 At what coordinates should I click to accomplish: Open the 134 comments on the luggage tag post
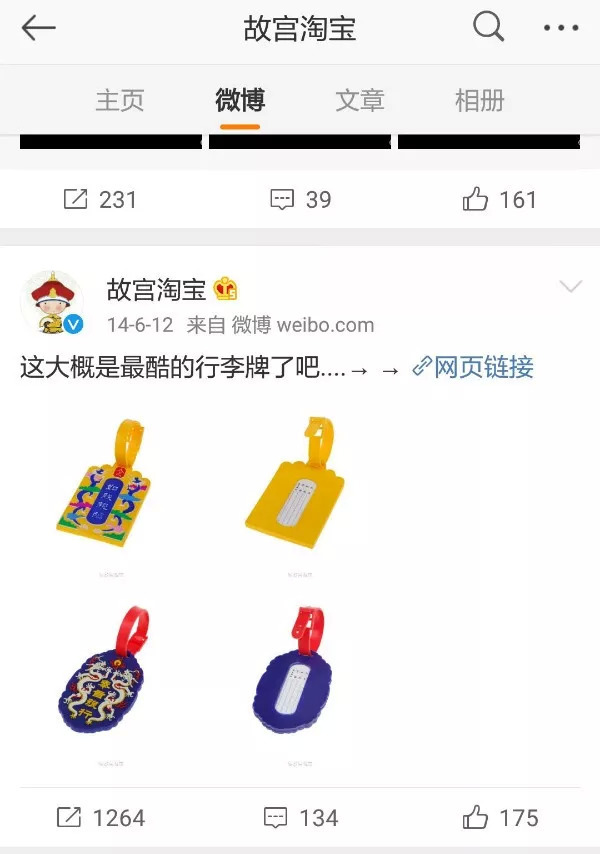(300, 818)
